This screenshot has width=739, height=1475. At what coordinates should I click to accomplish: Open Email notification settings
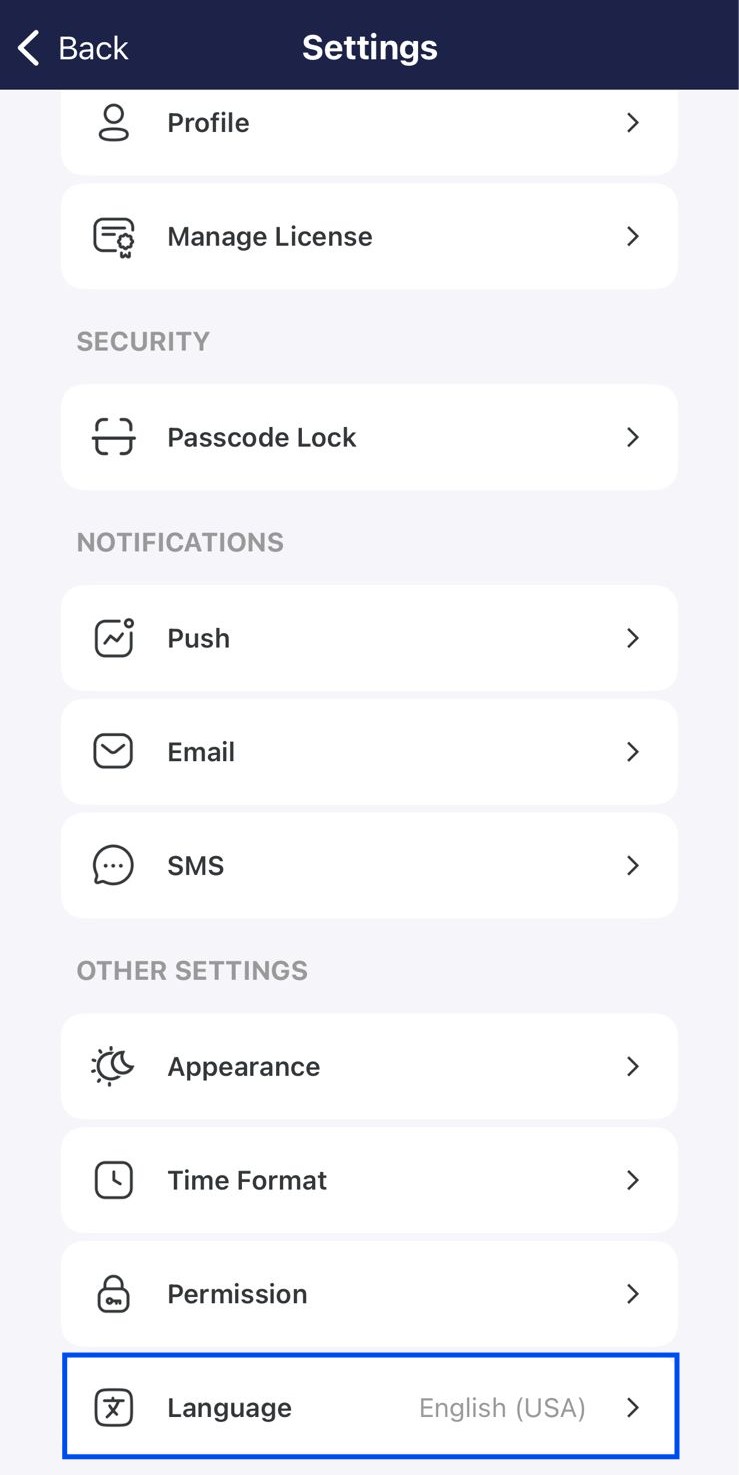point(369,752)
